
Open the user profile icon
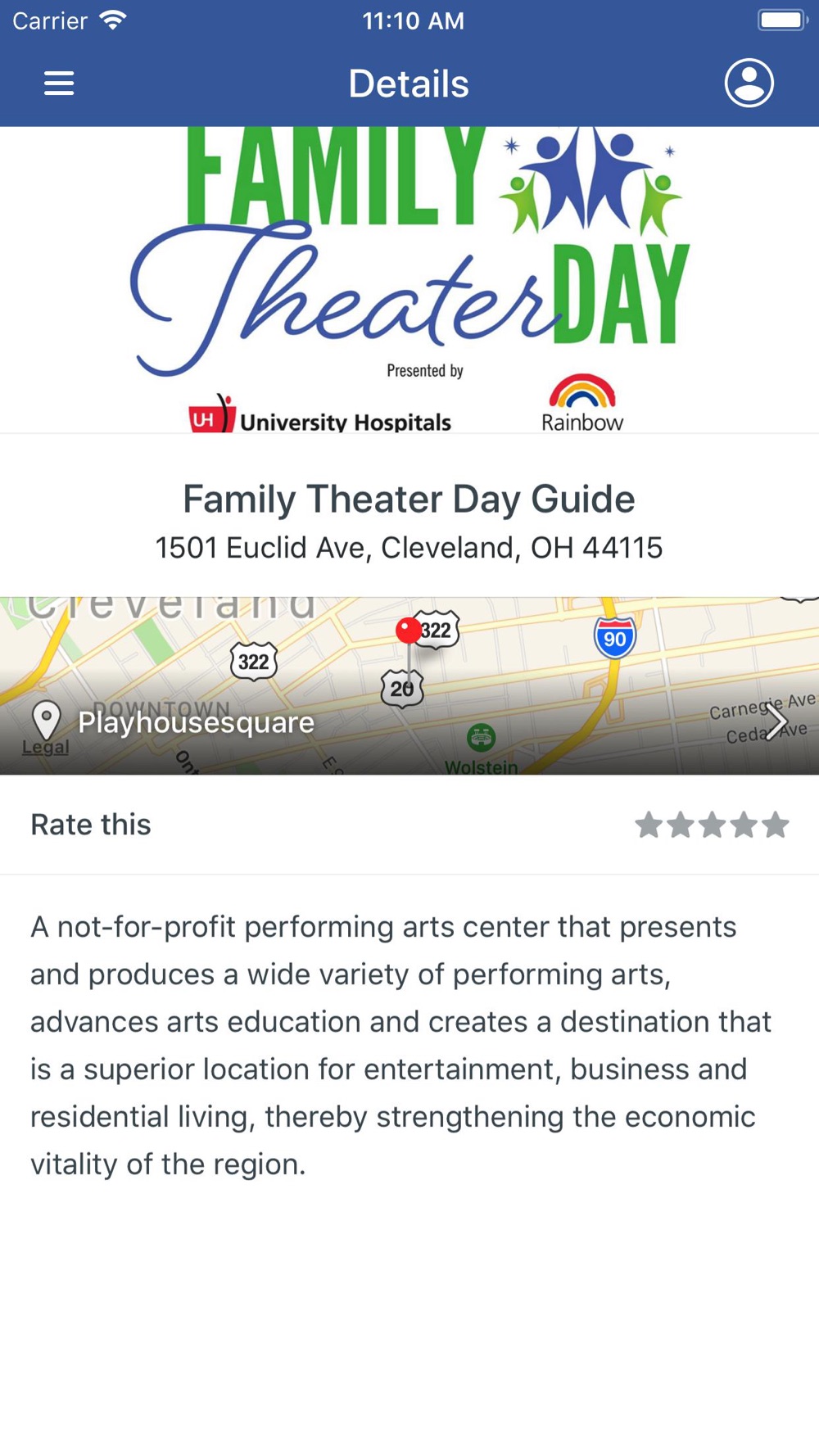(749, 83)
